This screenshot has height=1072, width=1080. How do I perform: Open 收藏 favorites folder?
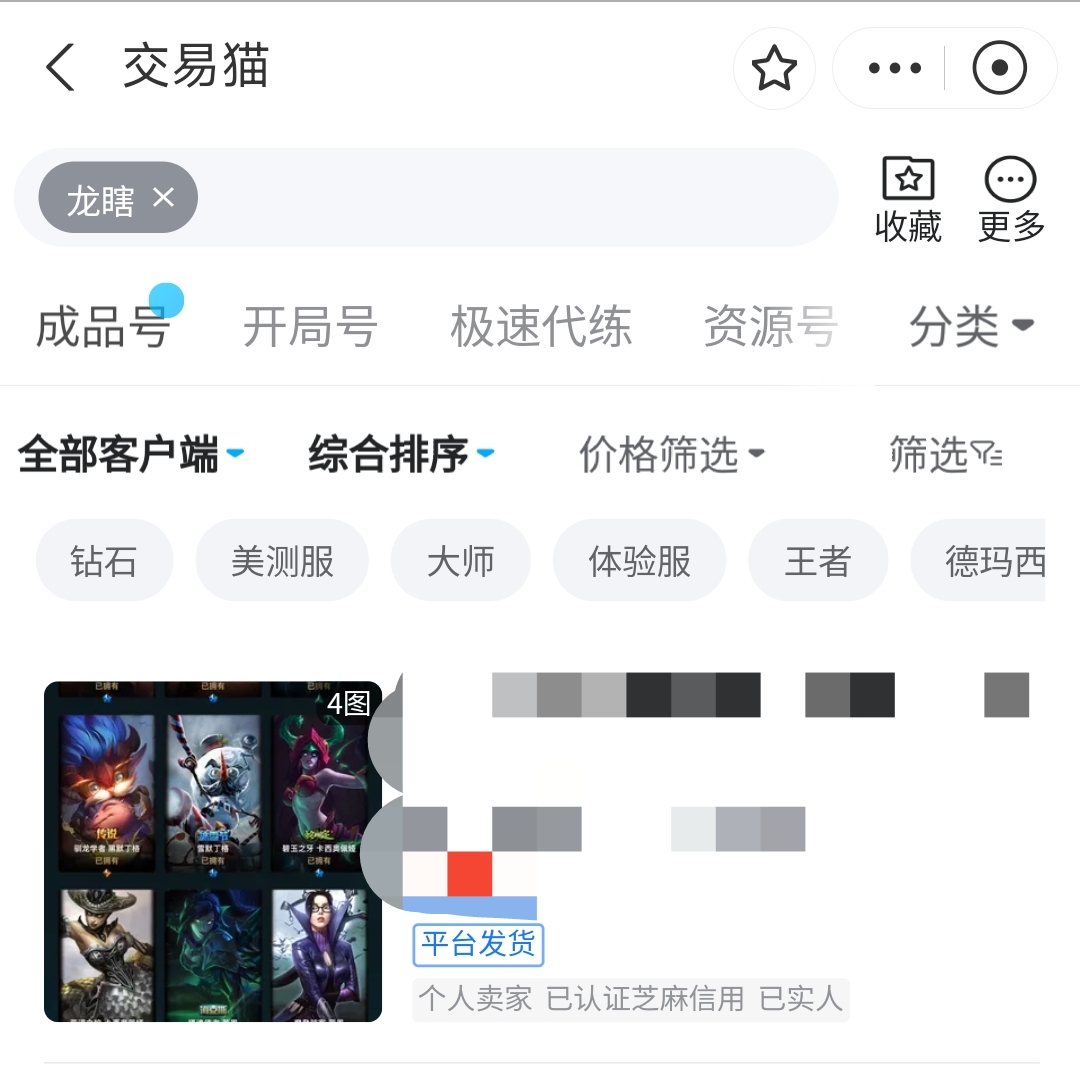pos(908,200)
